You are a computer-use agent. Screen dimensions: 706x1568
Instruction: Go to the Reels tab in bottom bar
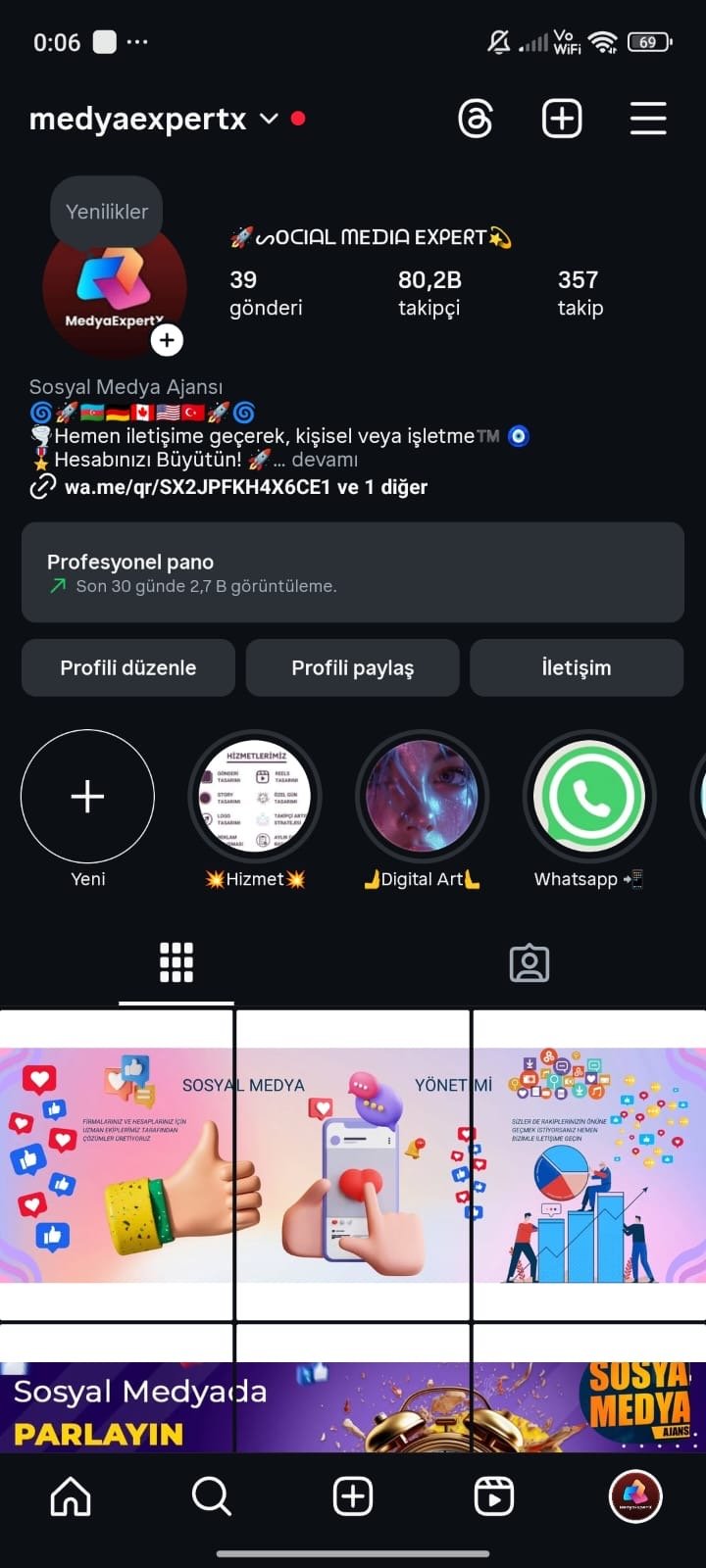coord(493,1496)
